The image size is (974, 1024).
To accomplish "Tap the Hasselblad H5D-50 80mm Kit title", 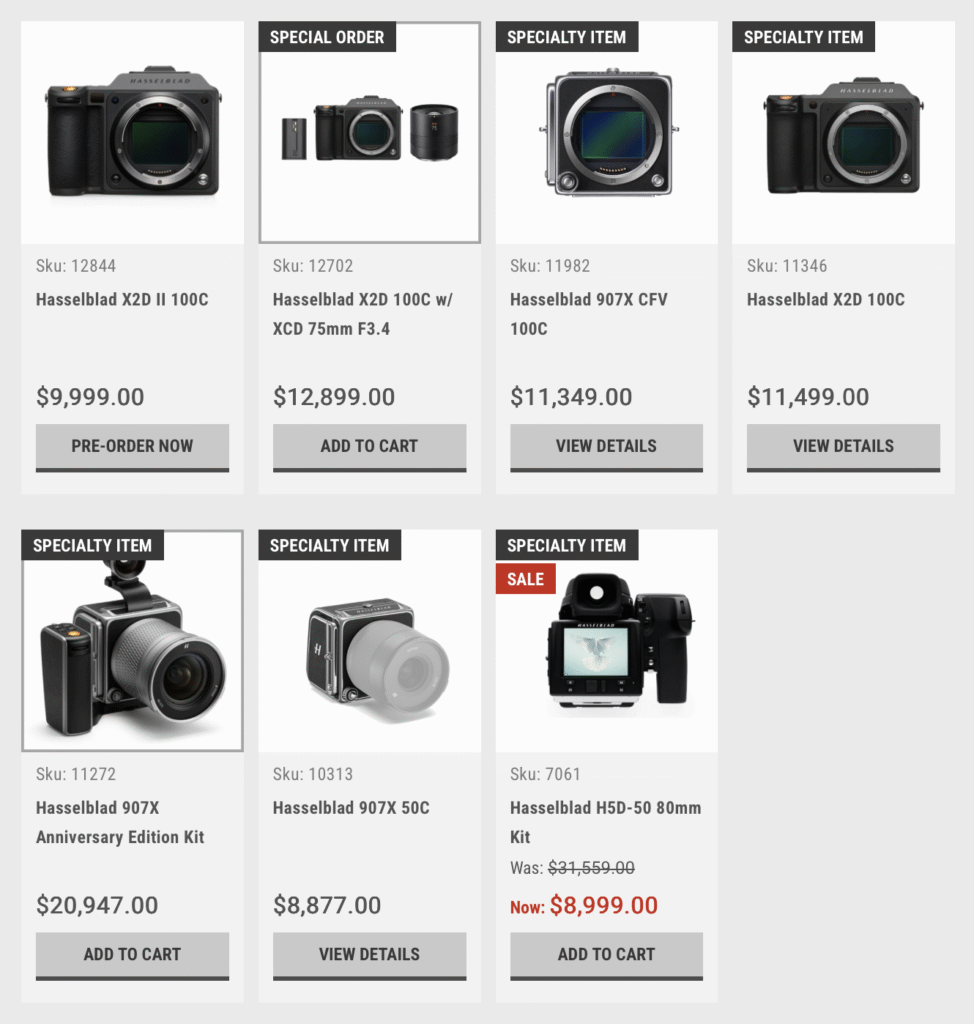I will (605, 821).
